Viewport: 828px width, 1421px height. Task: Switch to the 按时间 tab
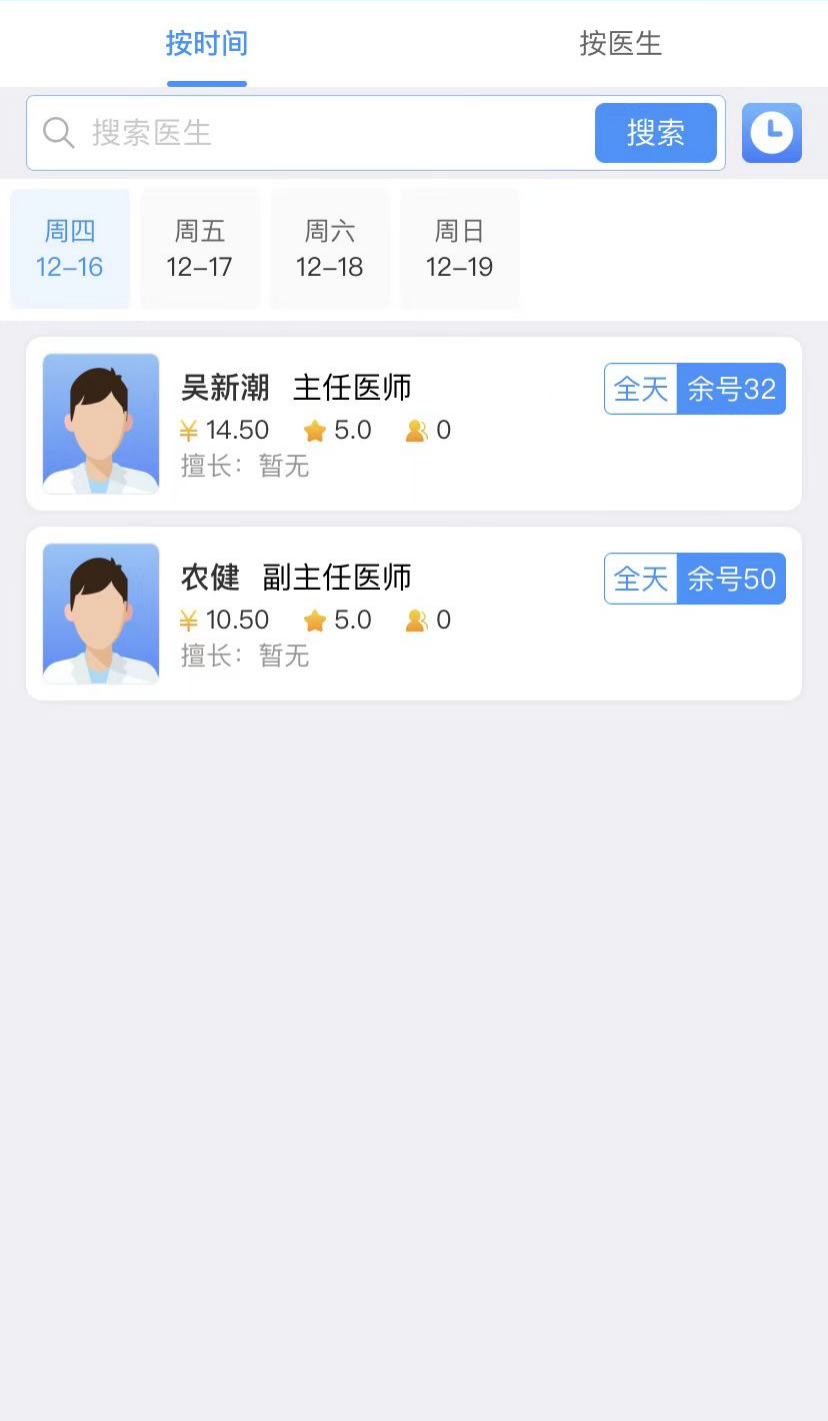207,44
